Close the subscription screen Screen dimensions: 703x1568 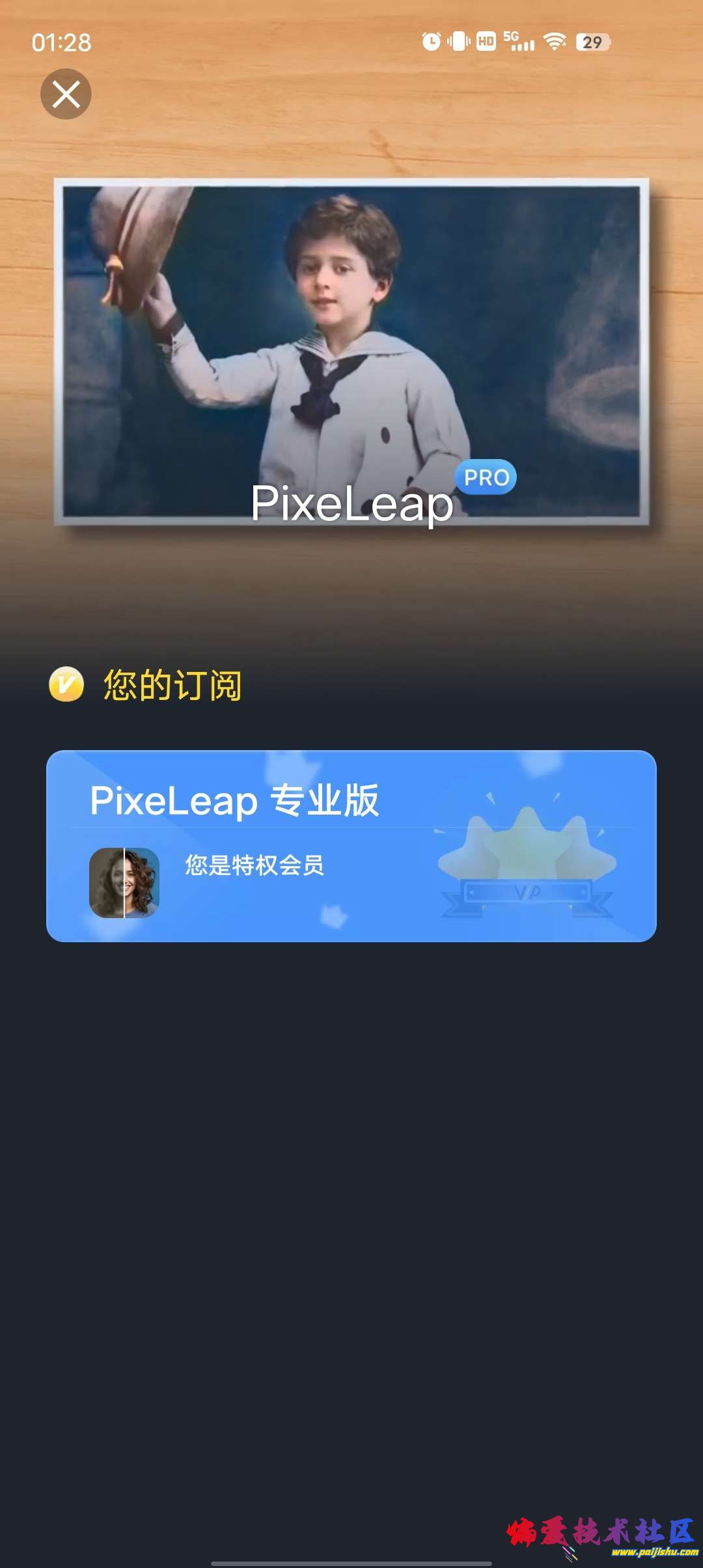pyautogui.click(x=66, y=94)
